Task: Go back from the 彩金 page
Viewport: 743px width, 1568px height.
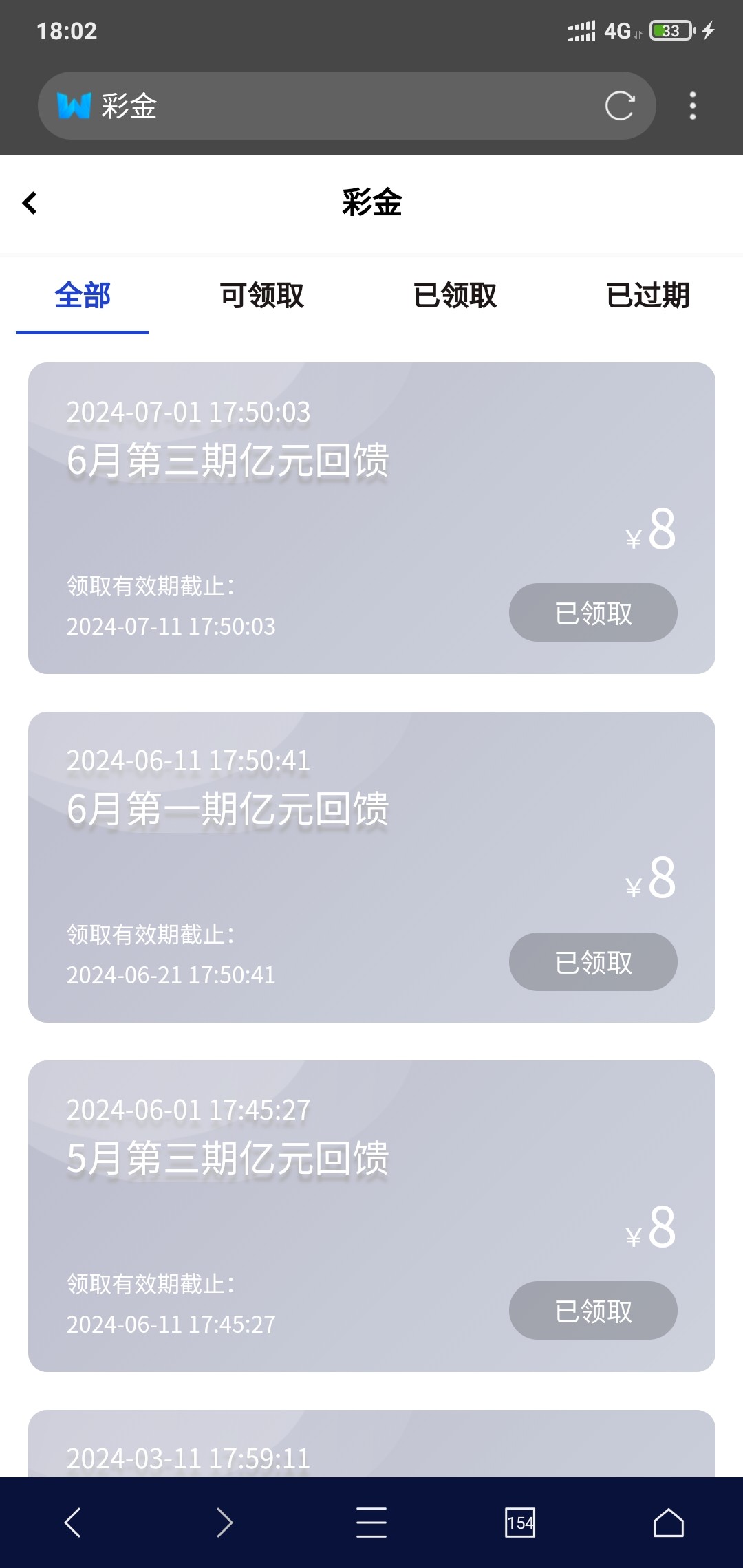Action: point(30,203)
